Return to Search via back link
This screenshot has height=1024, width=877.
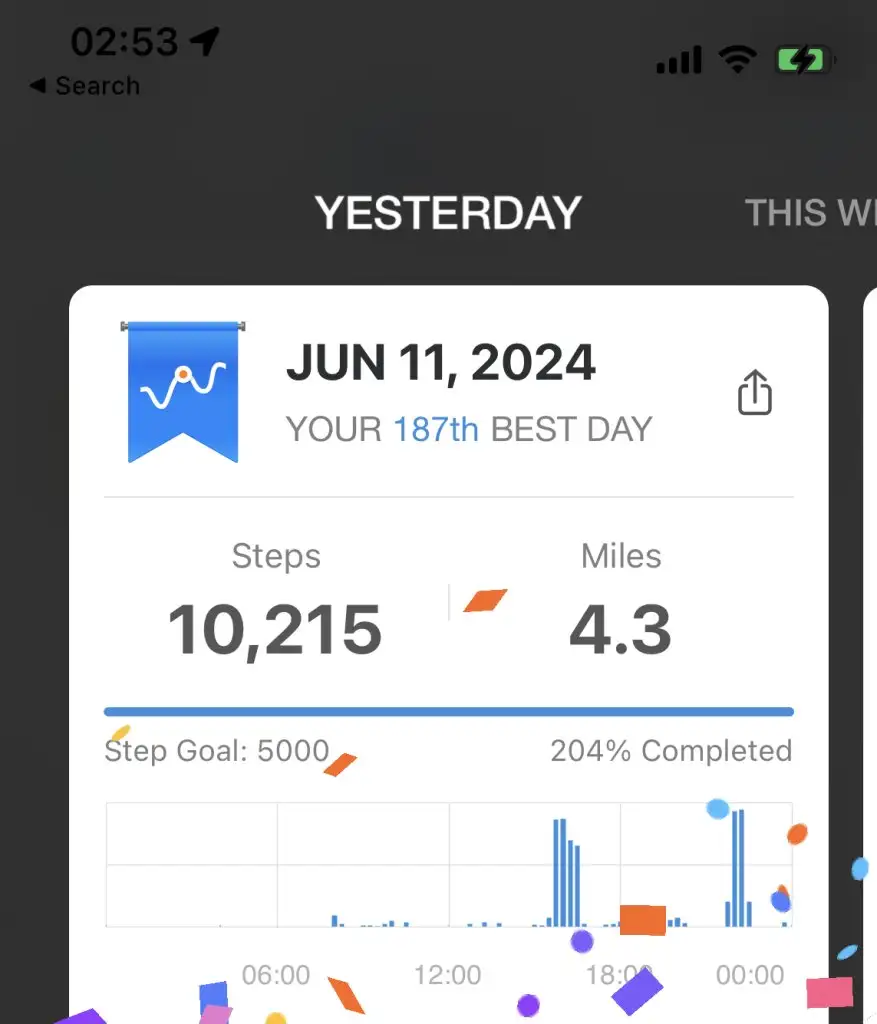point(85,86)
